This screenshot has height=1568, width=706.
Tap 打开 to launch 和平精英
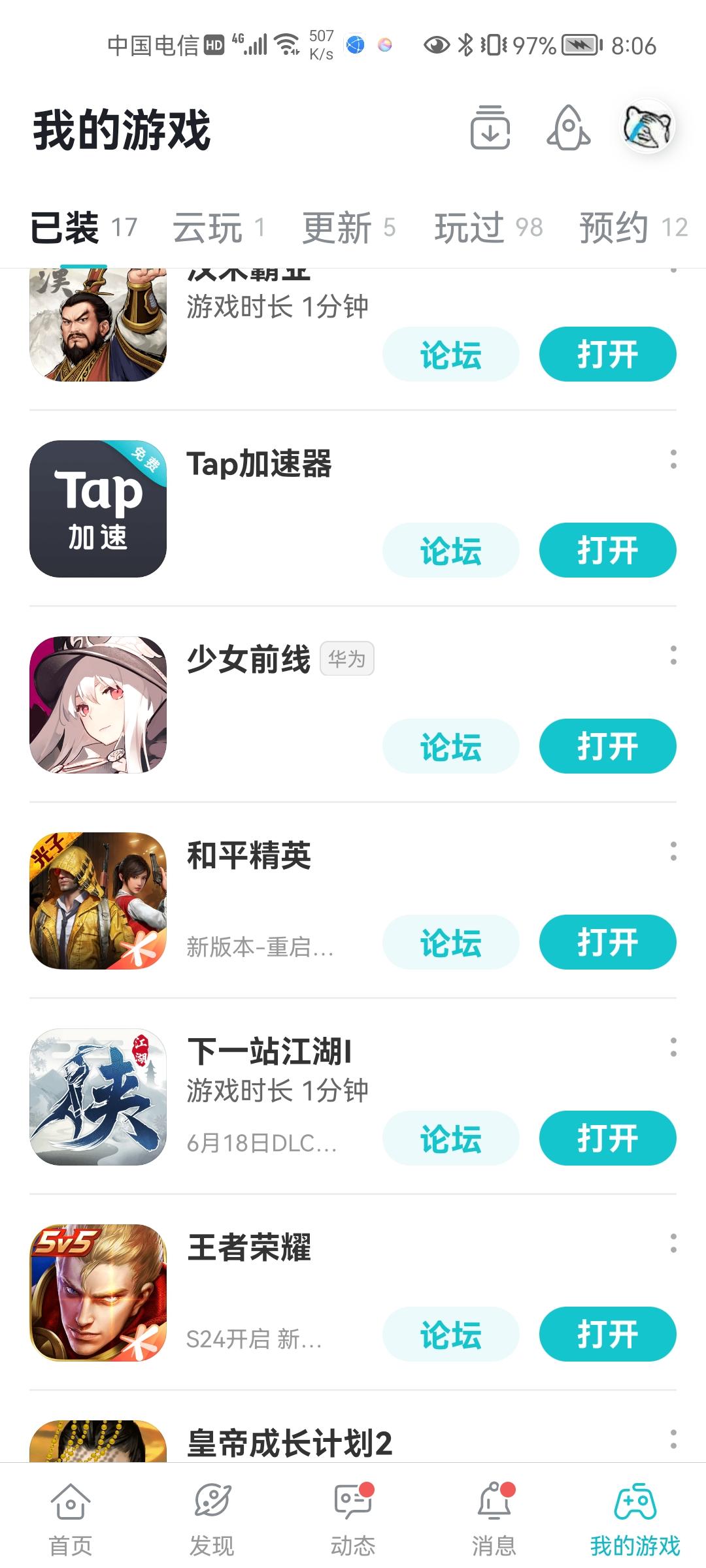click(607, 943)
